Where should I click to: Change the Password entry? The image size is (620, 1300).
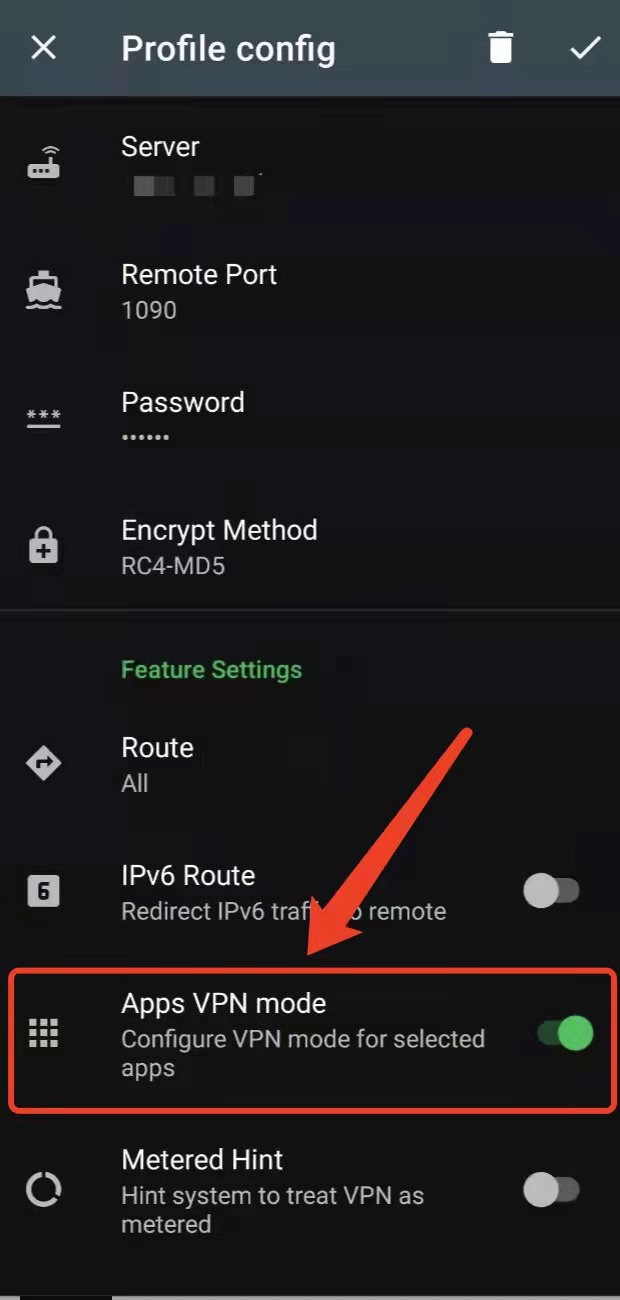click(x=310, y=418)
